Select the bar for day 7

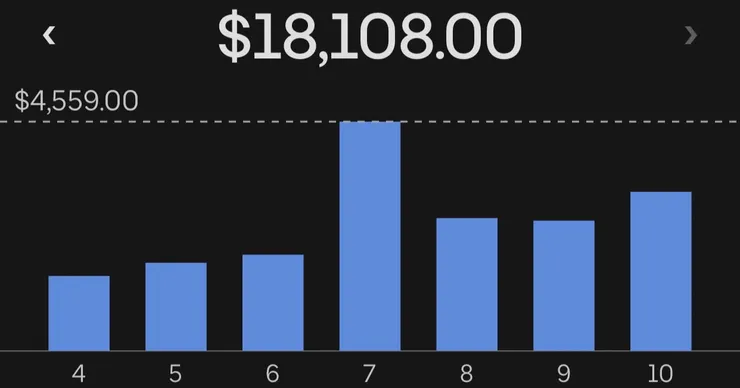coord(370,236)
